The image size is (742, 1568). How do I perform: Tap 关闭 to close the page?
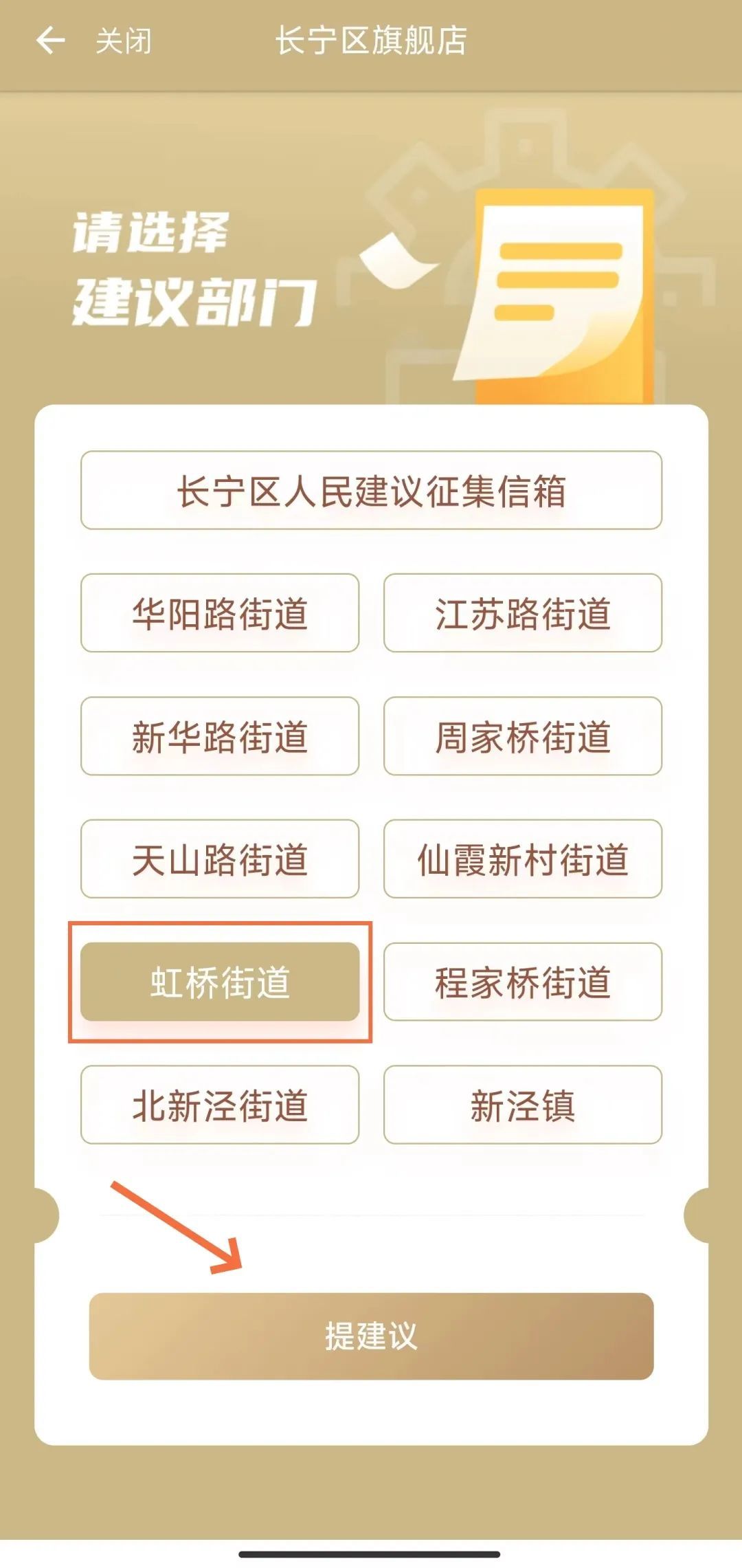point(124,41)
